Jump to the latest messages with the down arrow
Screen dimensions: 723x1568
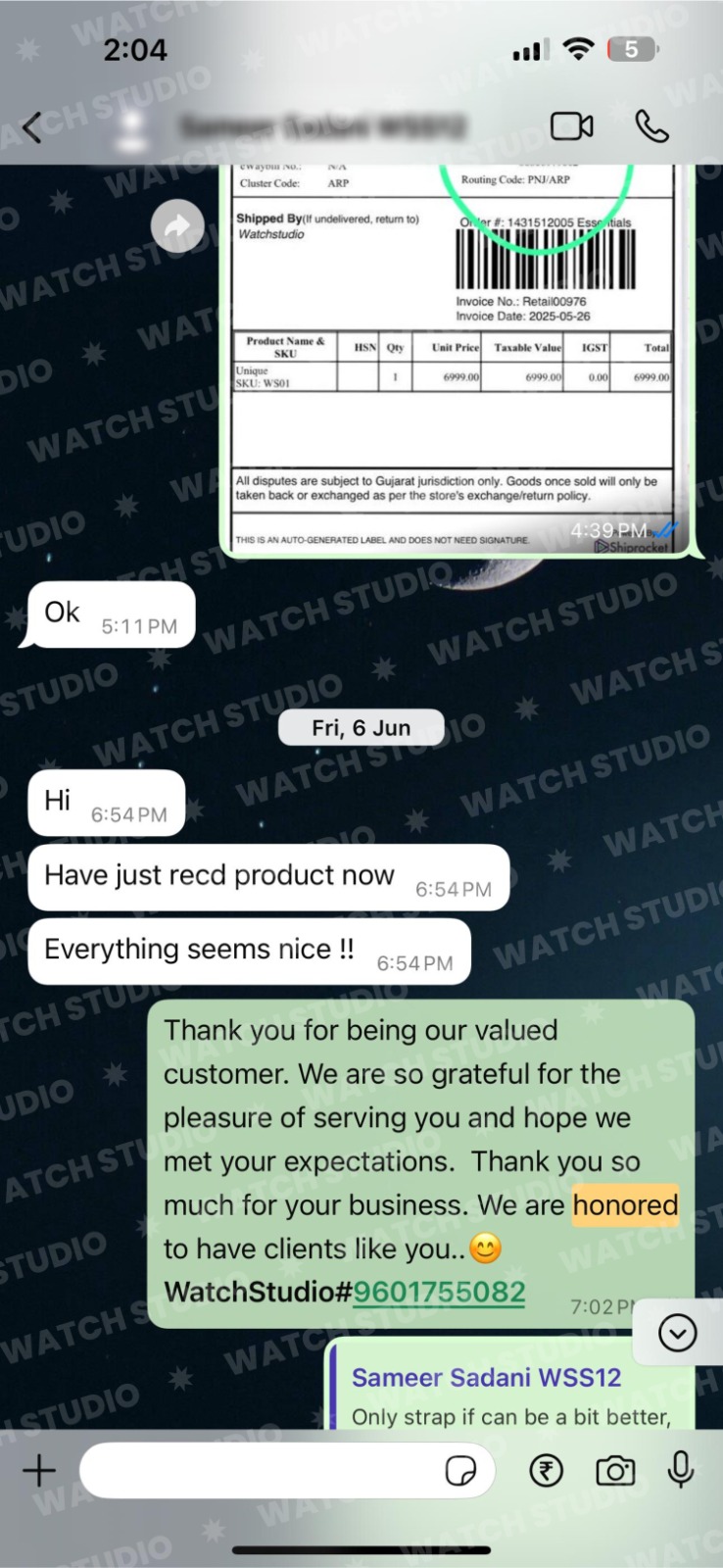tap(677, 1333)
